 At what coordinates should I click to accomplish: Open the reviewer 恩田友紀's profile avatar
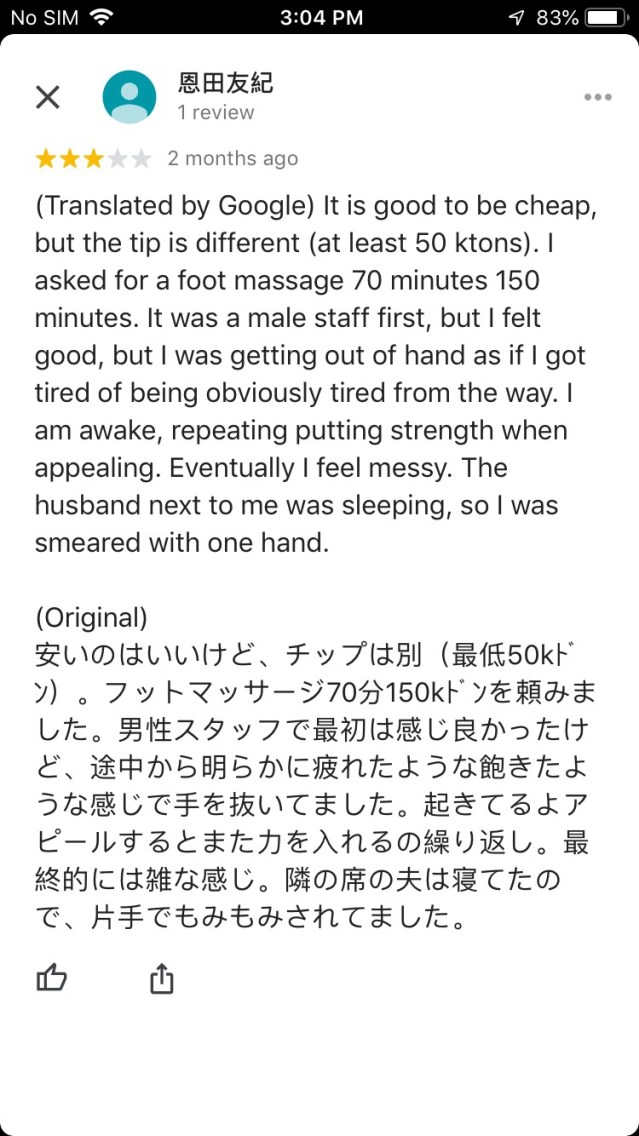point(129,97)
